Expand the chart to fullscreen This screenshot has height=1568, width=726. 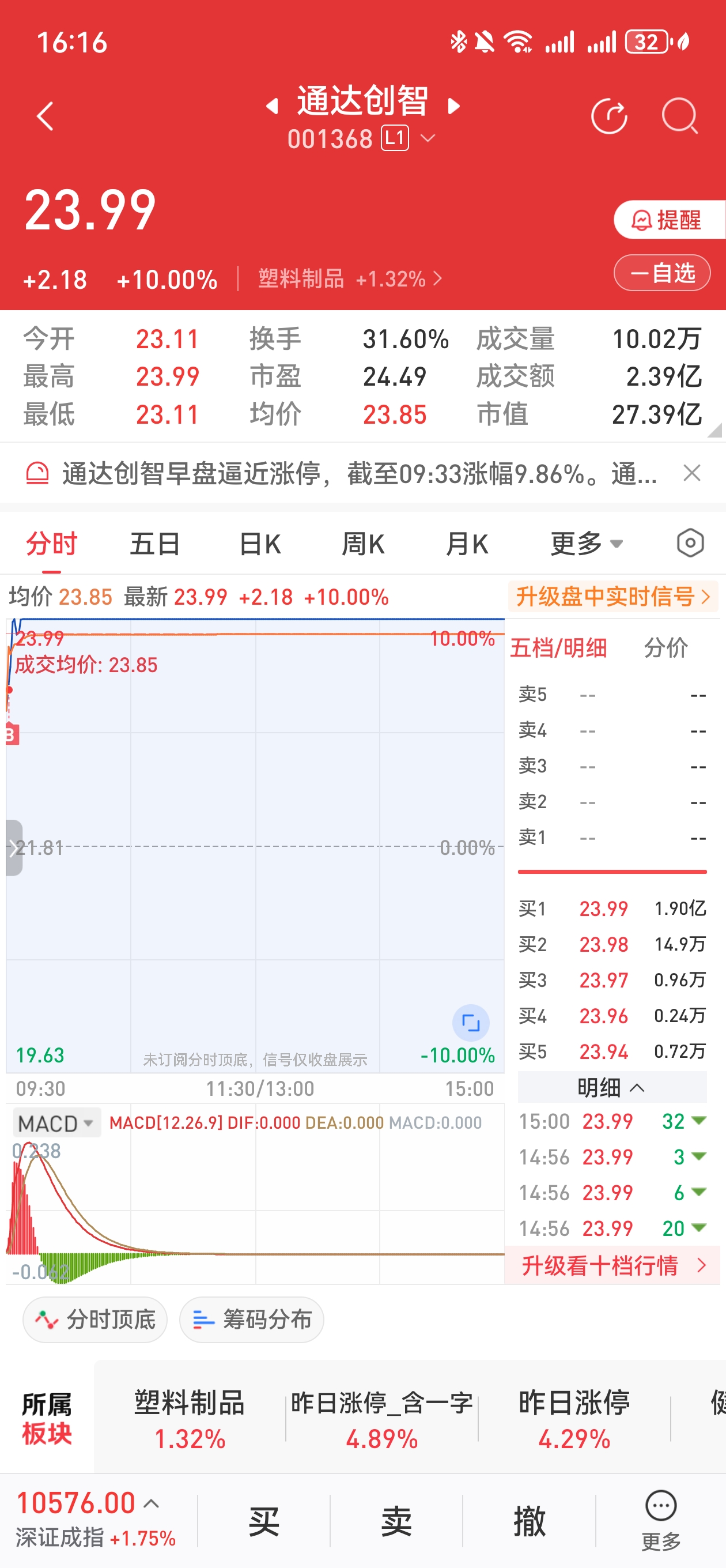(470, 1023)
